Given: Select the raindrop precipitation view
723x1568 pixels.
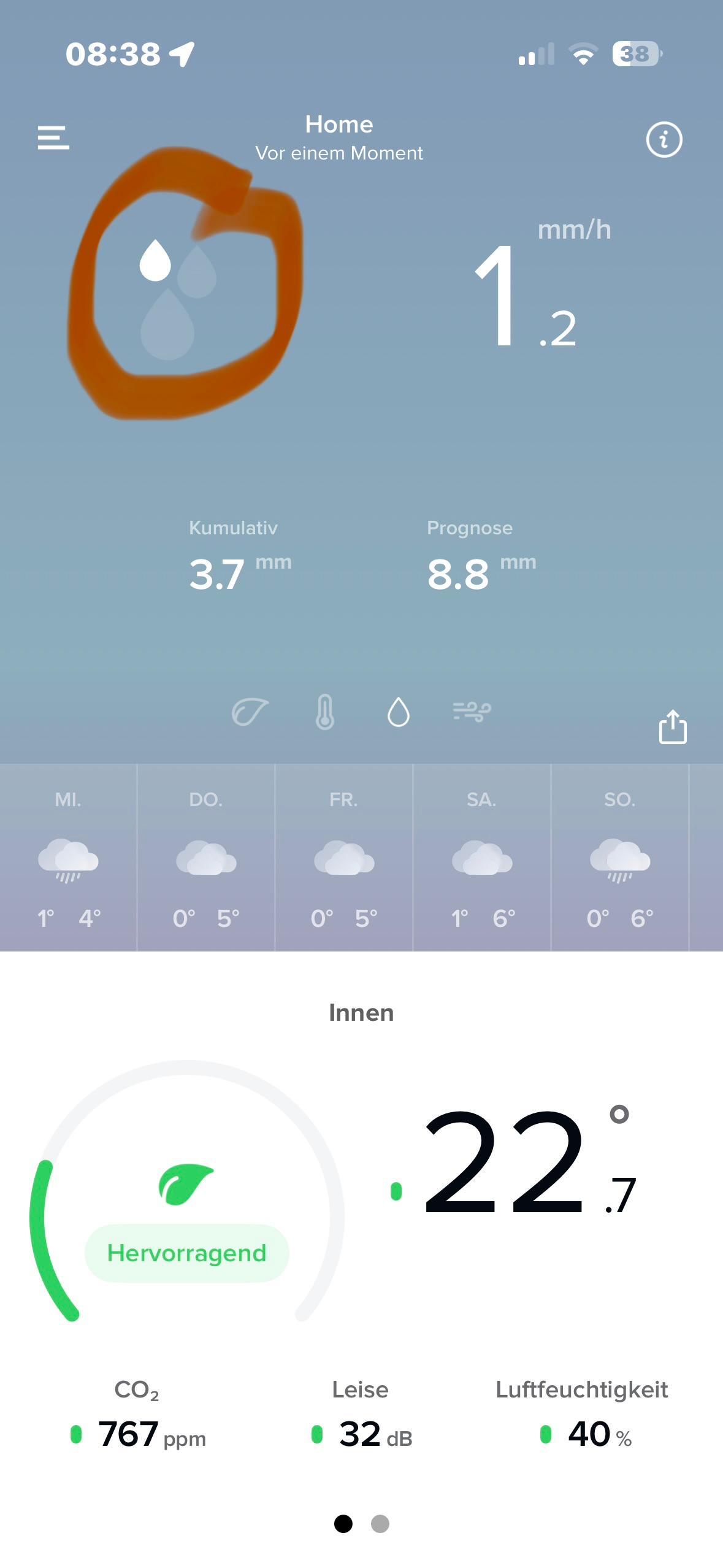Looking at the screenshot, I should point(399,712).
